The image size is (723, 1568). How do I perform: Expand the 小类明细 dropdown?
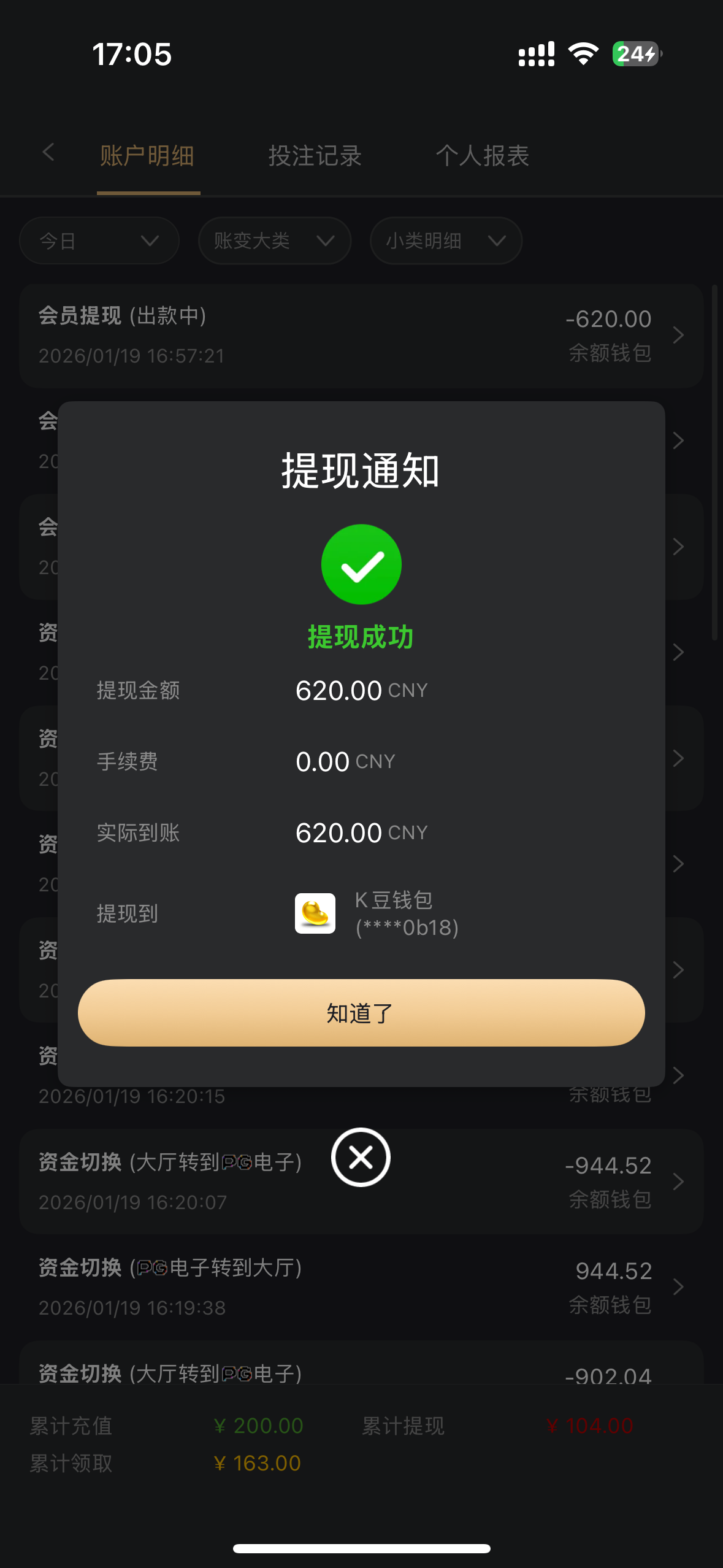point(446,240)
